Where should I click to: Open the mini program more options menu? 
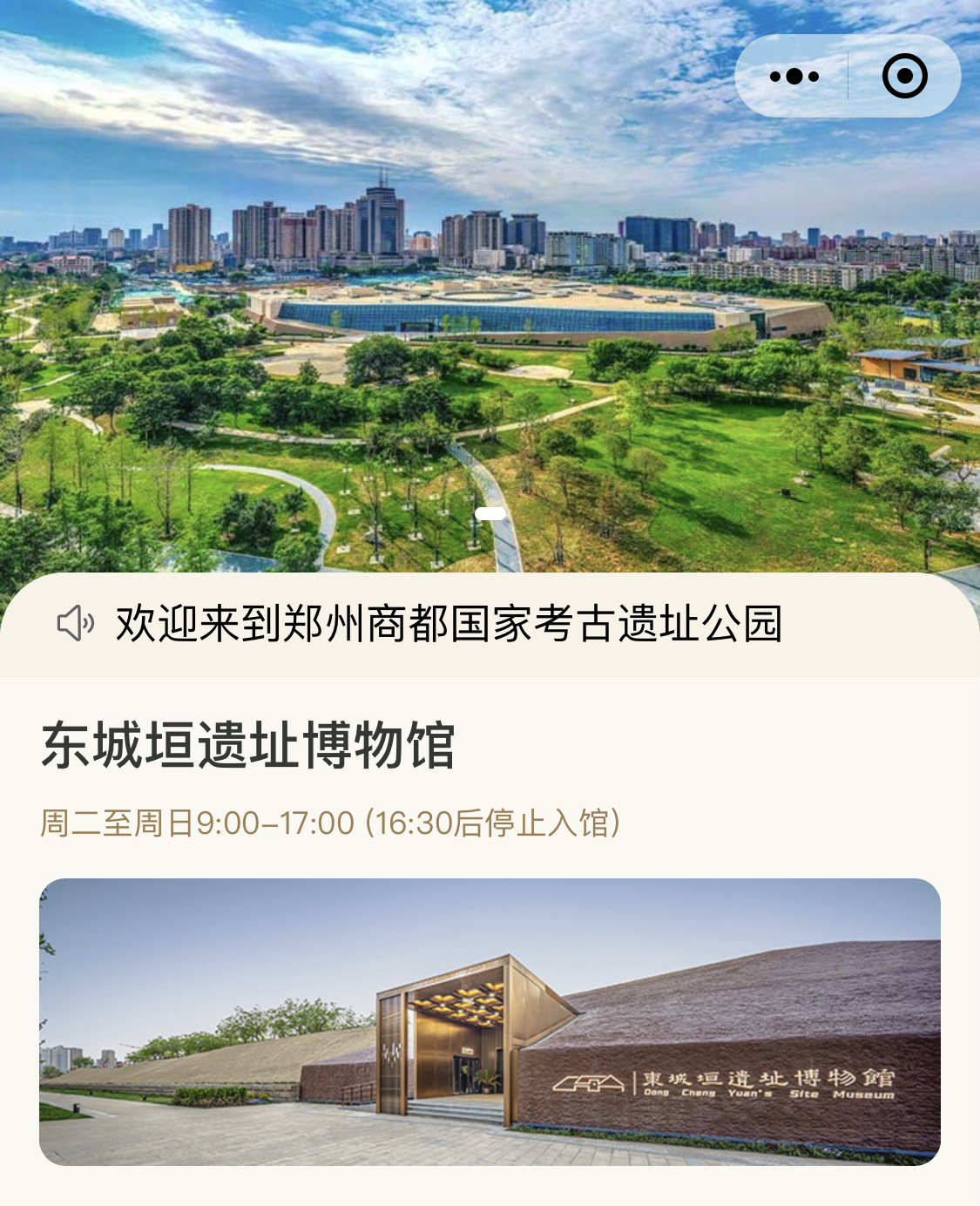point(794,77)
